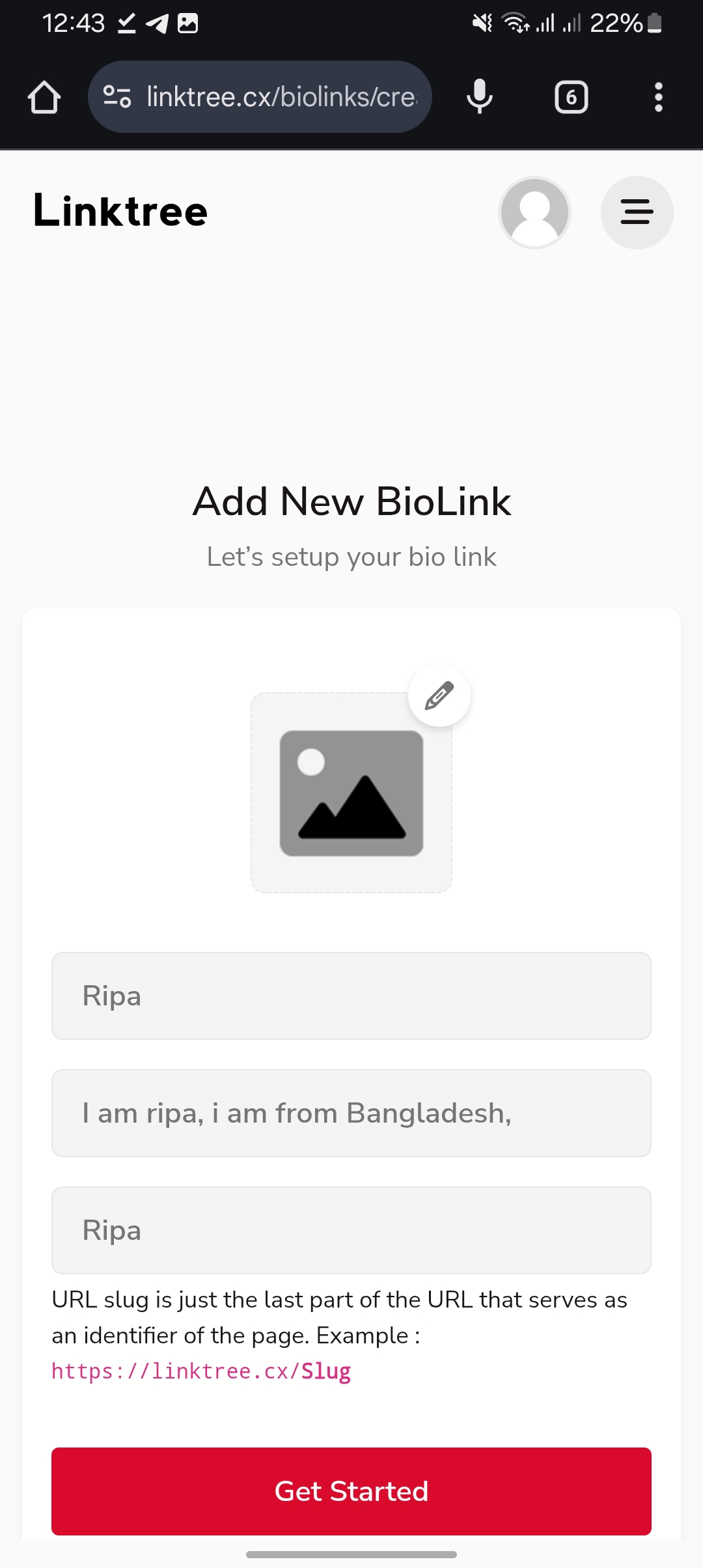The height and width of the screenshot is (1568, 703).
Task: Select the Add New BioLink heading
Action: point(351,501)
